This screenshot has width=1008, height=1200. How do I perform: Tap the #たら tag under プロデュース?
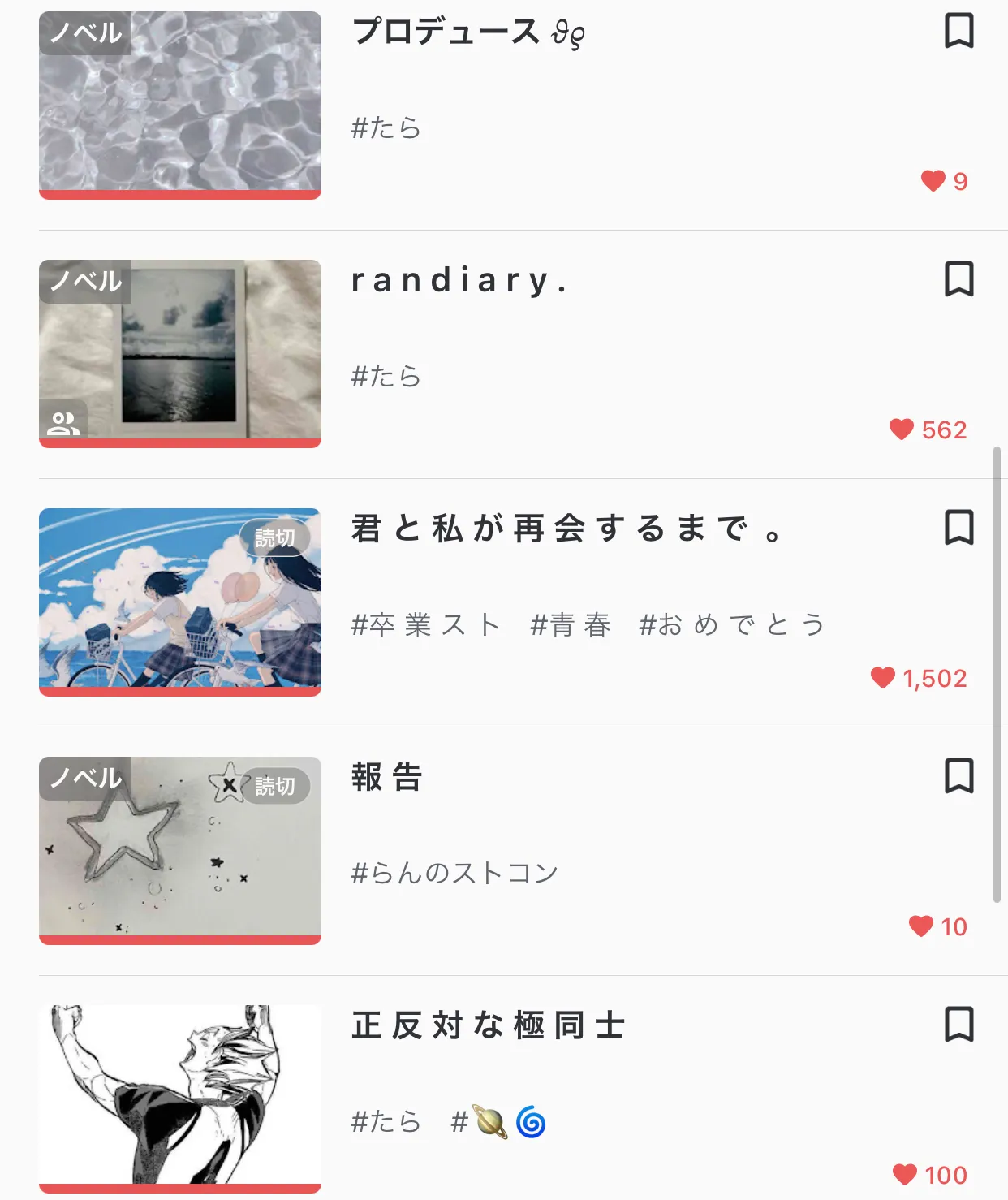pos(386,128)
